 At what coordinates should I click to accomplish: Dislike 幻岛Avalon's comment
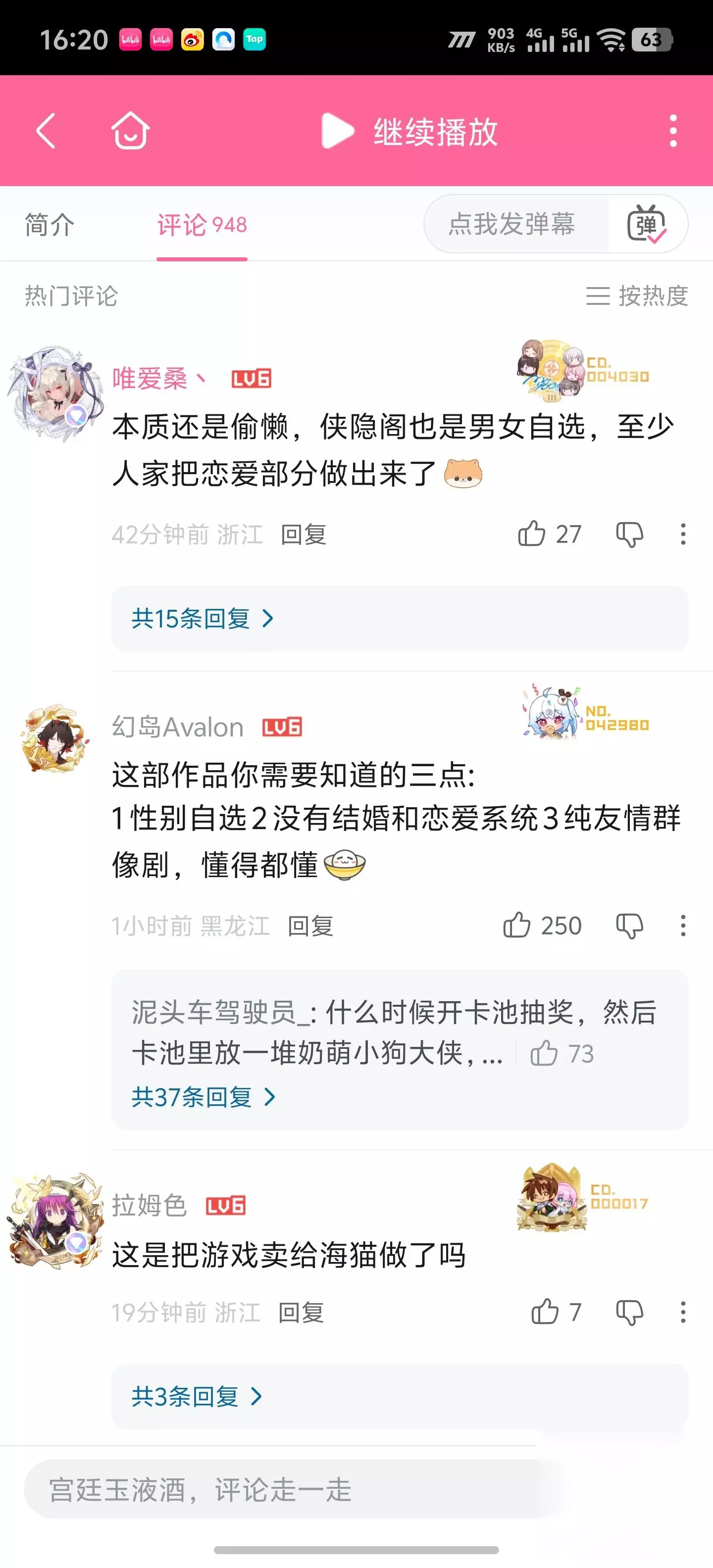coord(630,926)
